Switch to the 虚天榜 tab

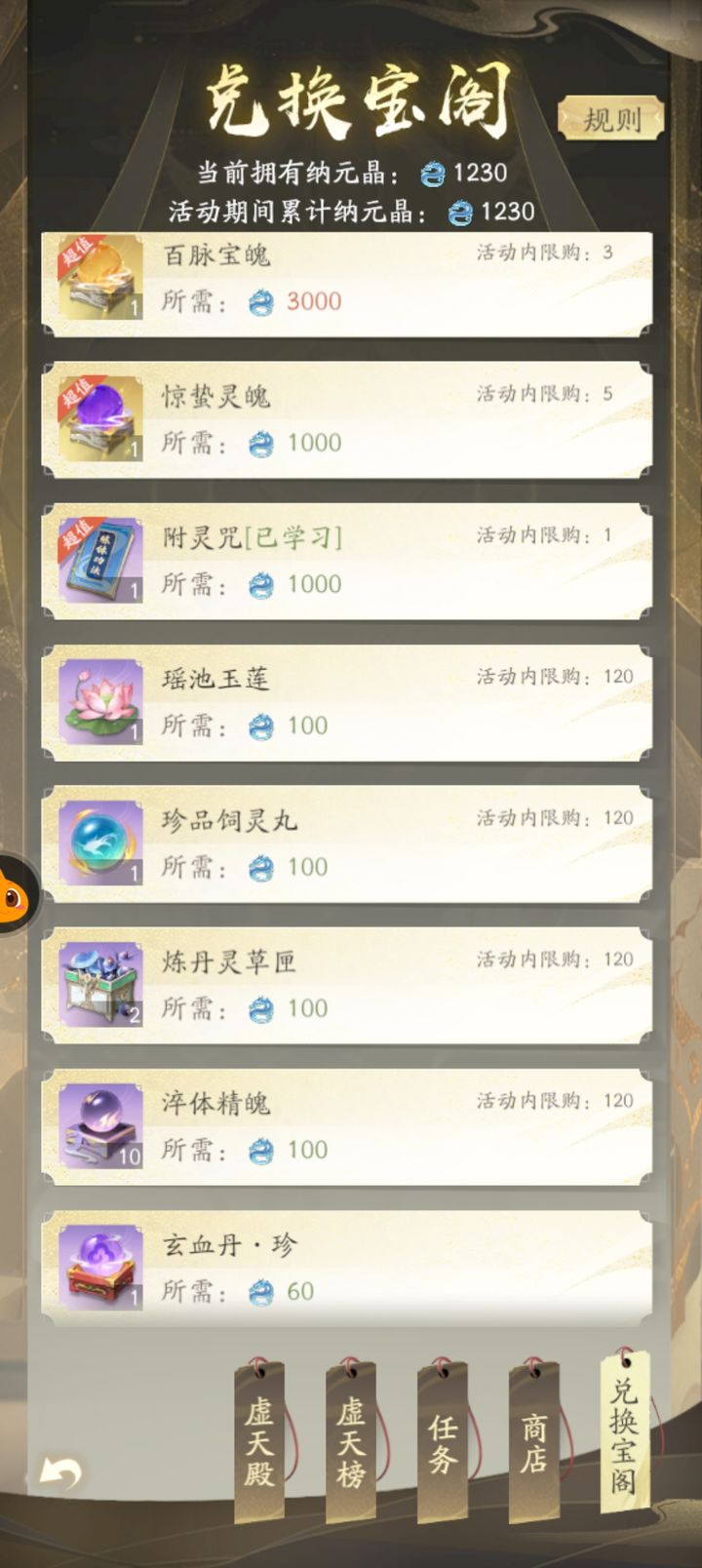[350, 1440]
